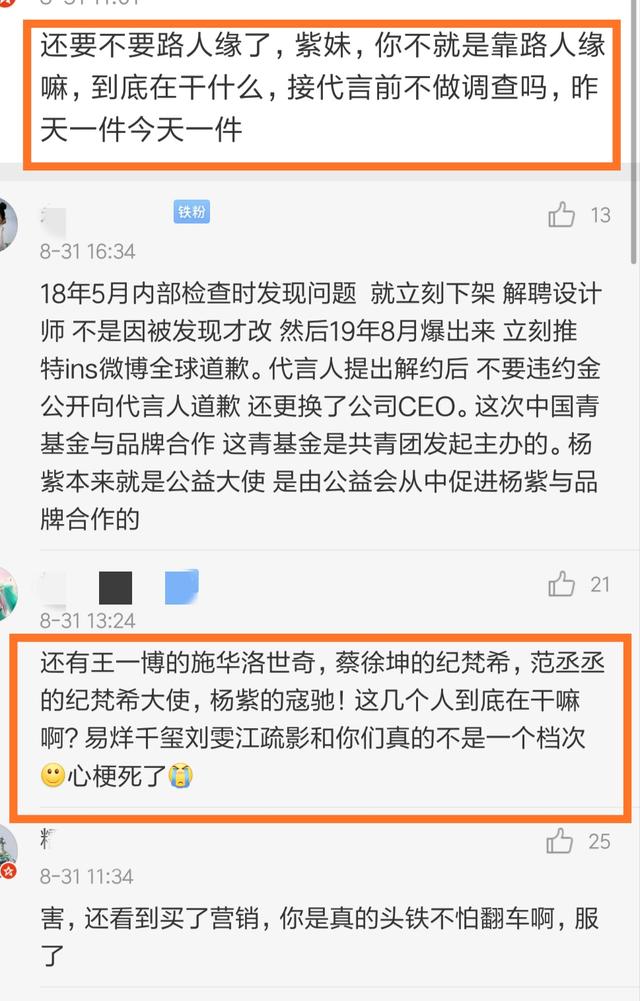
Task: Open the comment starting 害,还看到买了营销
Action: coord(320,938)
